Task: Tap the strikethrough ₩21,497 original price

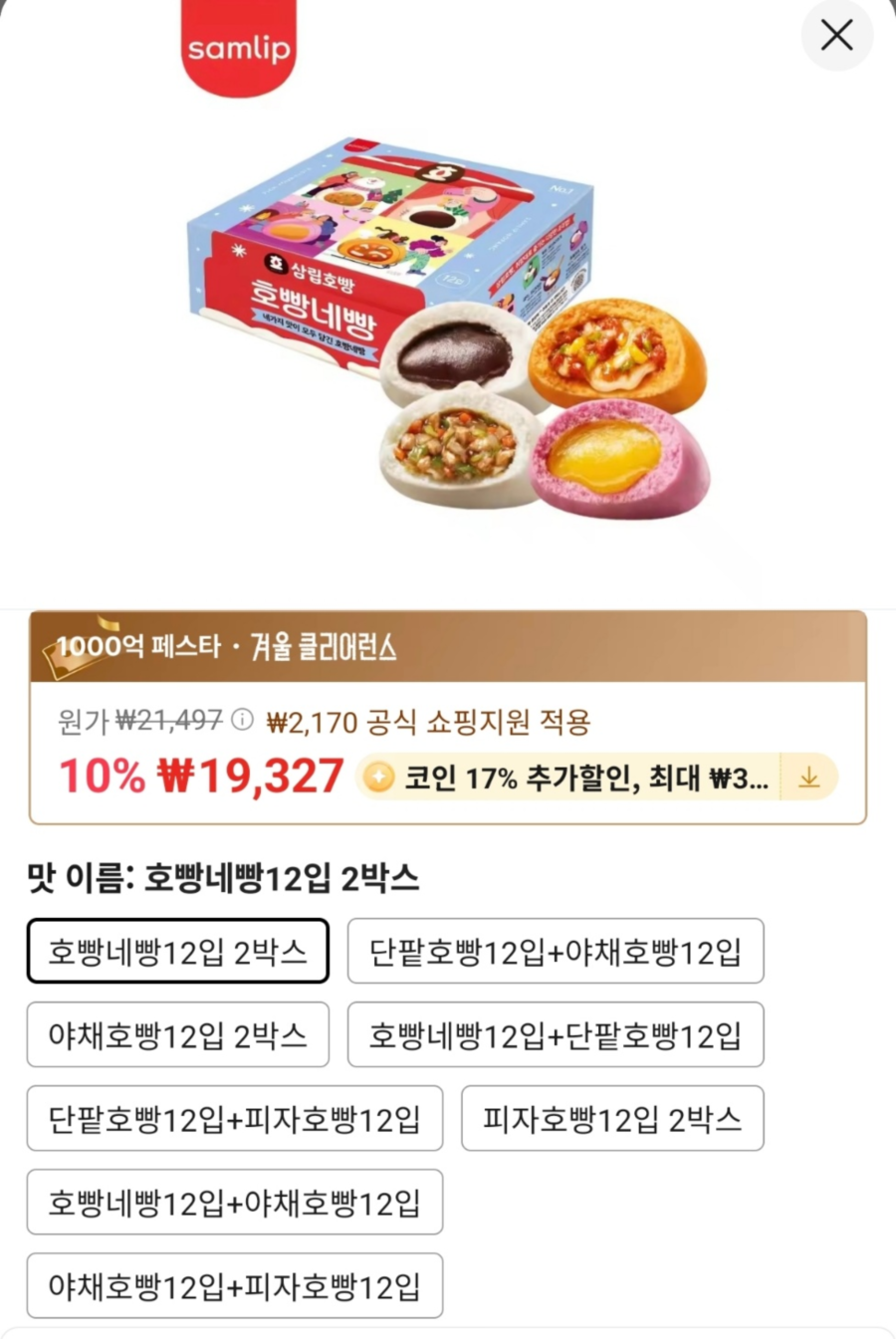Action: point(171,721)
